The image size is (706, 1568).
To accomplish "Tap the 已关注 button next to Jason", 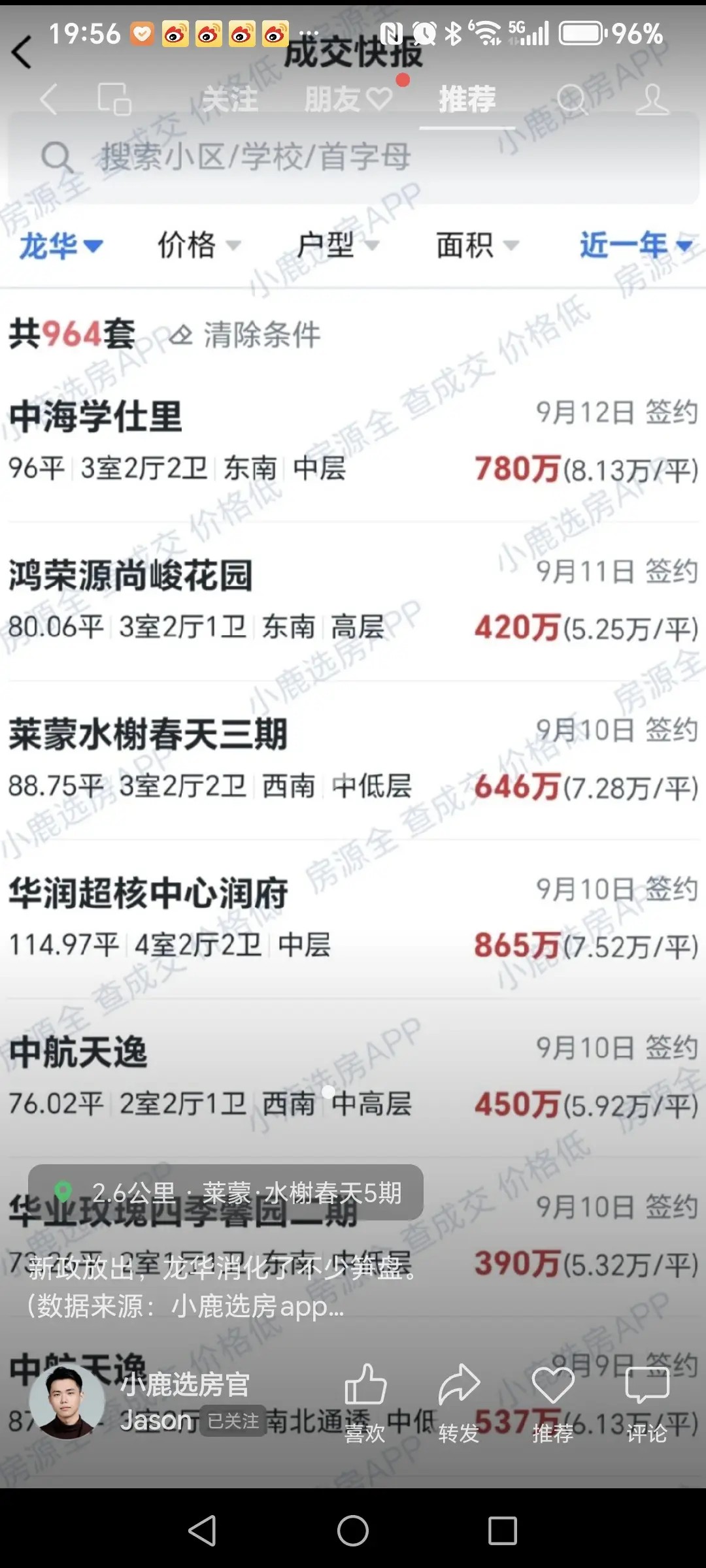I will 233,1420.
